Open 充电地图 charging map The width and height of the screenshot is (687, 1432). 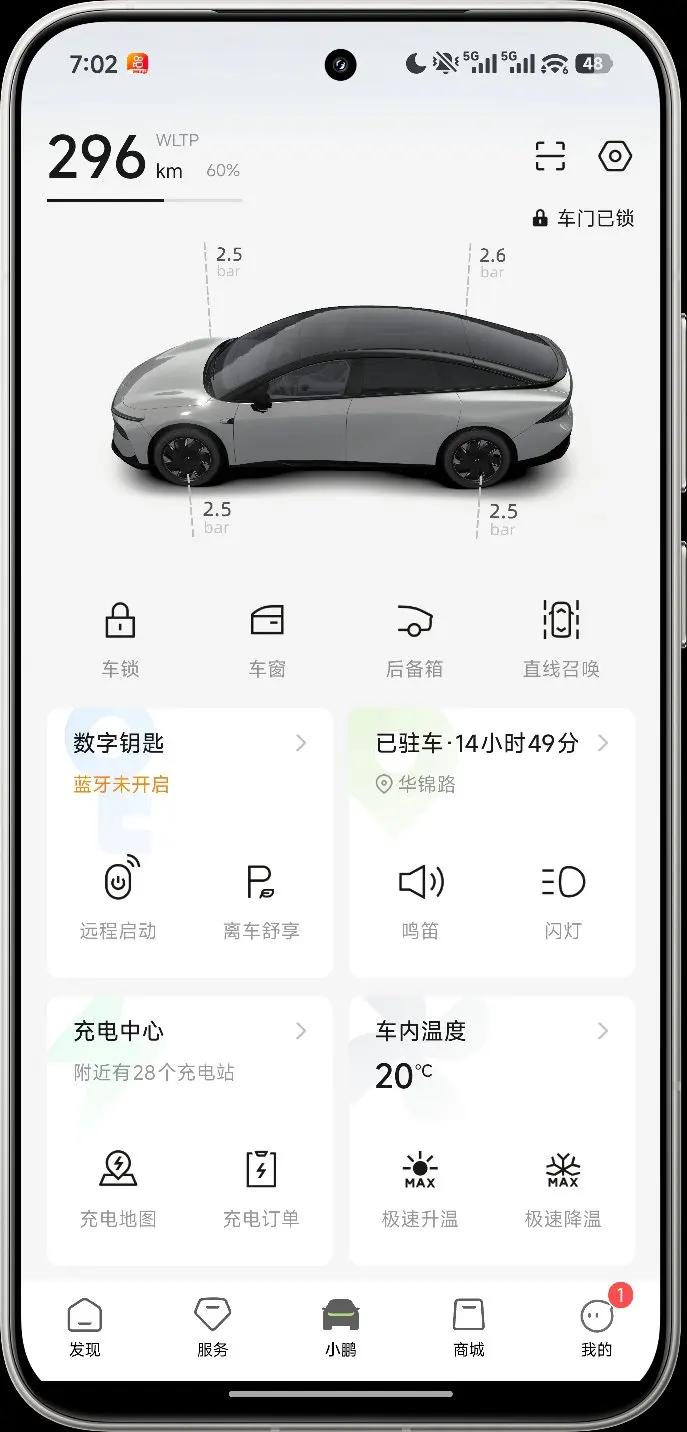point(118,1188)
